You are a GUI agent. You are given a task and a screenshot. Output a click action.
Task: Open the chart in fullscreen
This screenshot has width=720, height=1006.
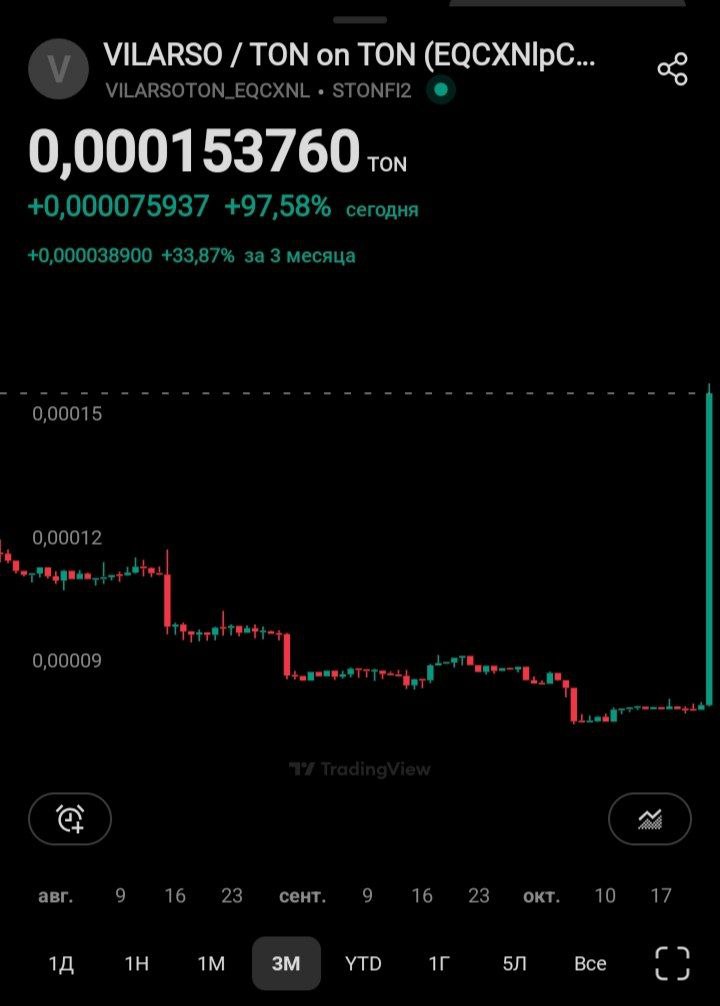click(x=672, y=964)
